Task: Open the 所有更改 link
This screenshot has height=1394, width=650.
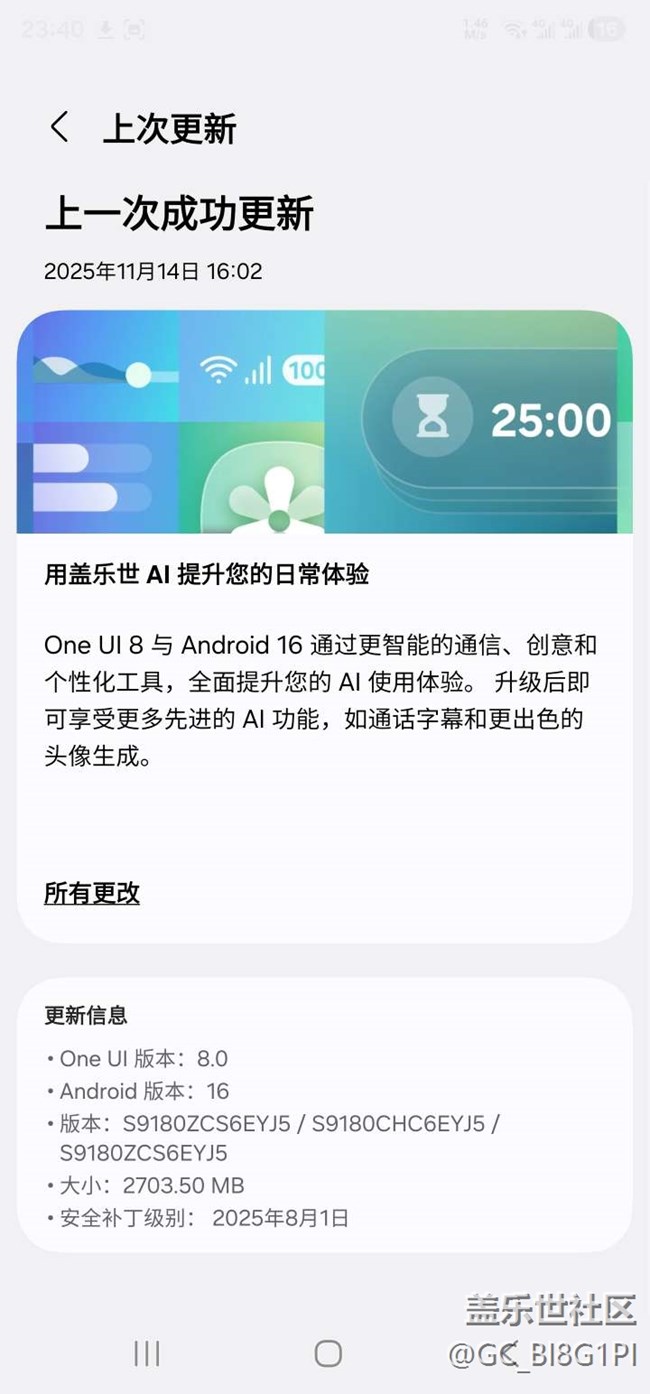Action: point(92,893)
